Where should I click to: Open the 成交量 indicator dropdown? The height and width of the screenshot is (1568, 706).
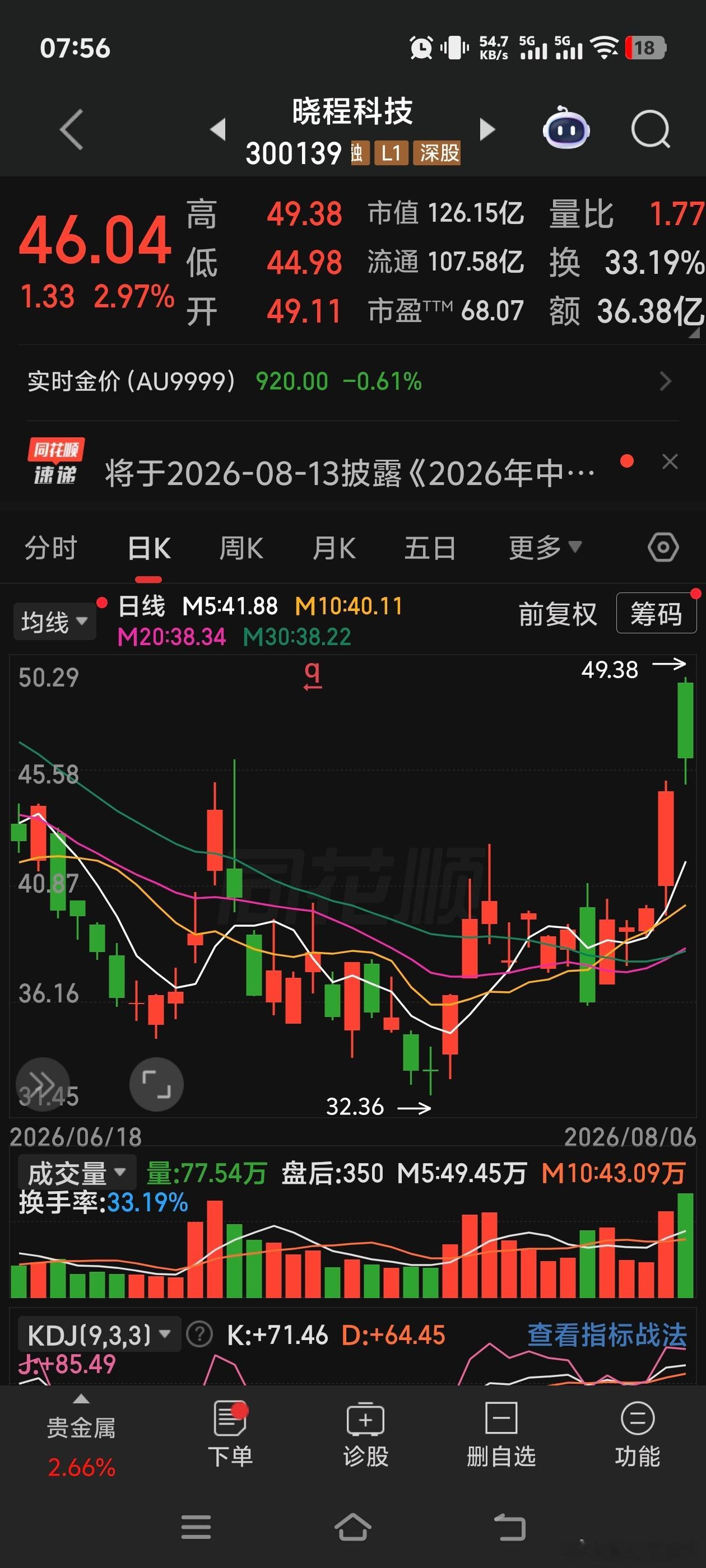(77, 1172)
